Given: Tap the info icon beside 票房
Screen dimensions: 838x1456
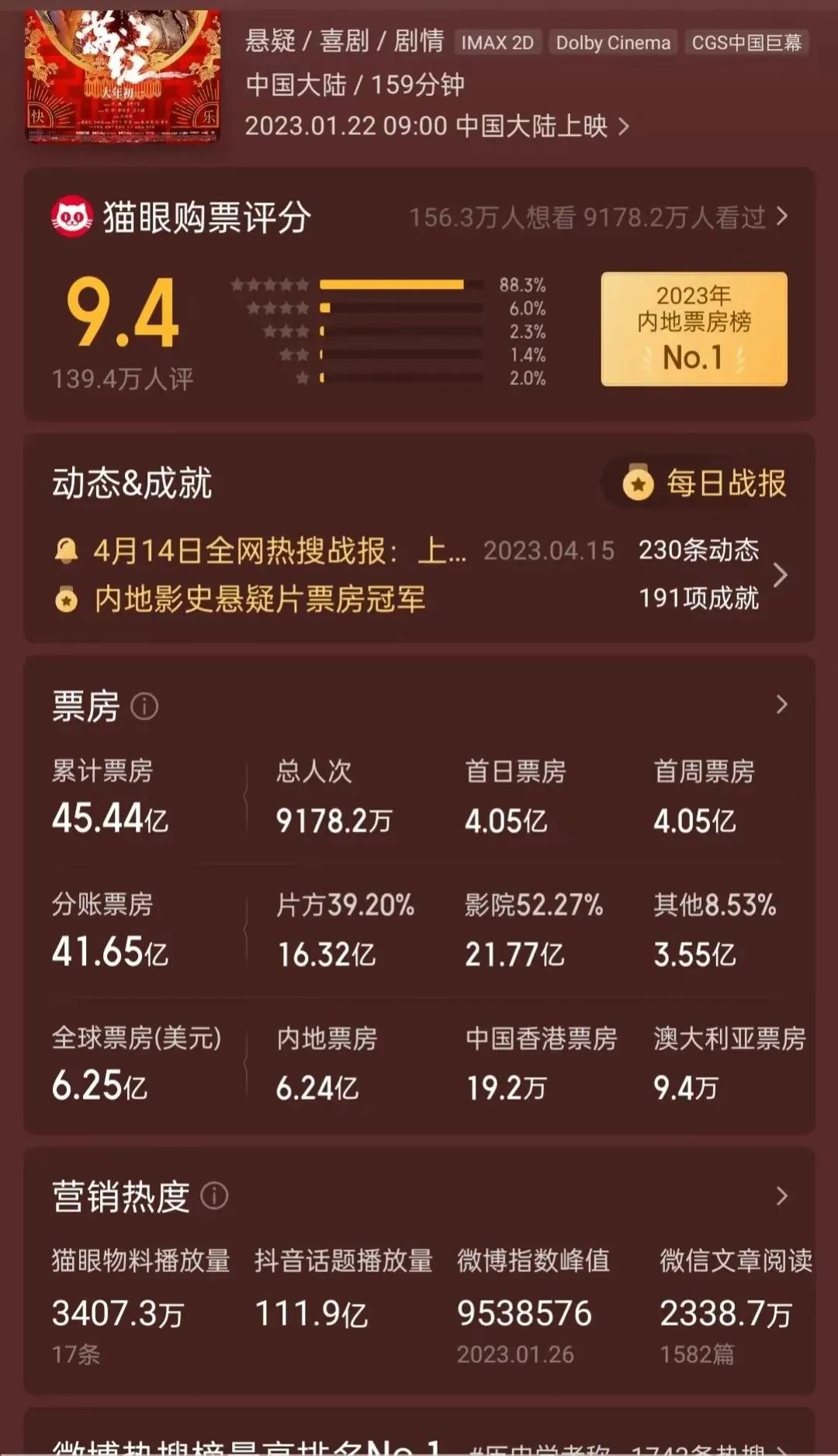Looking at the screenshot, I should [144, 706].
